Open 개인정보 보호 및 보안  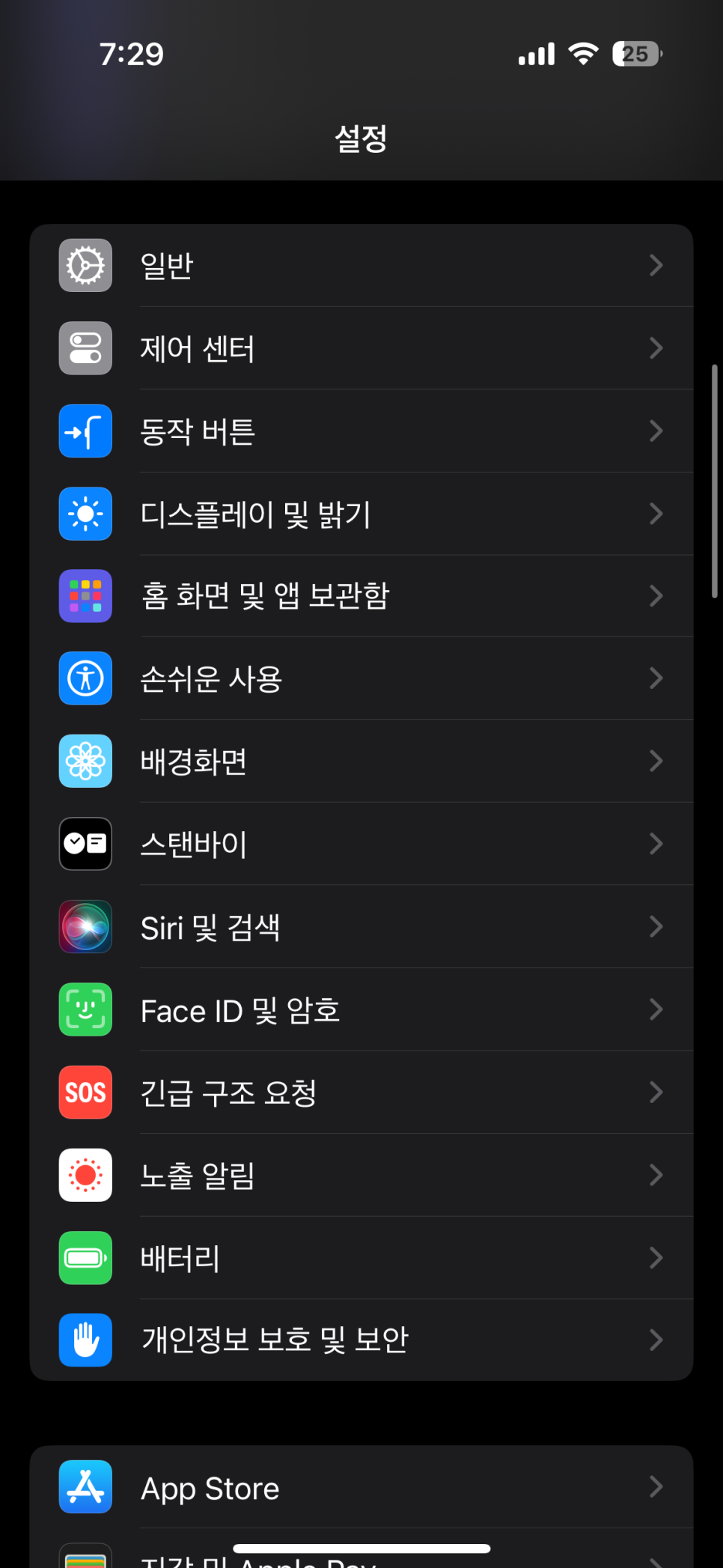(x=361, y=1340)
